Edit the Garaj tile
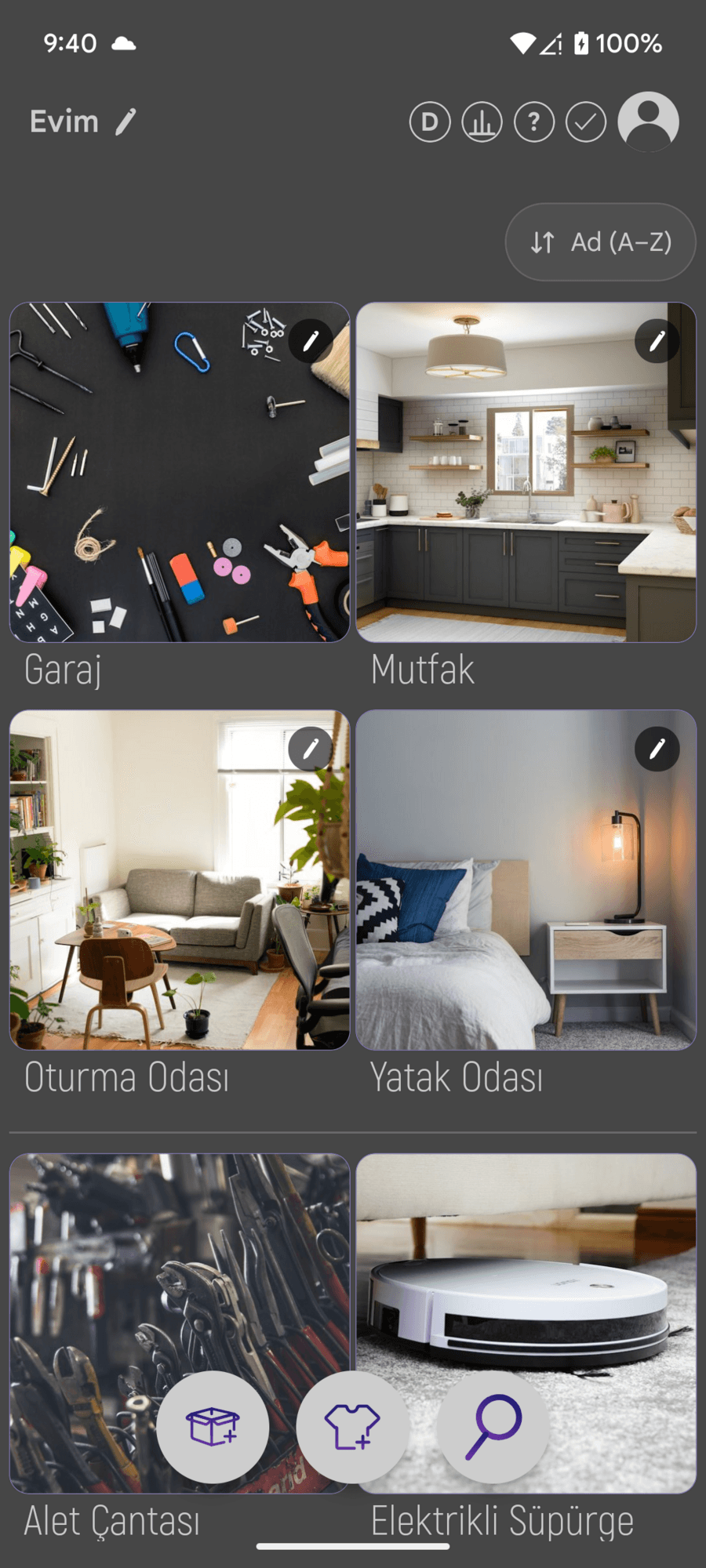The width and height of the screenshot is (706, 1568). 311,340
